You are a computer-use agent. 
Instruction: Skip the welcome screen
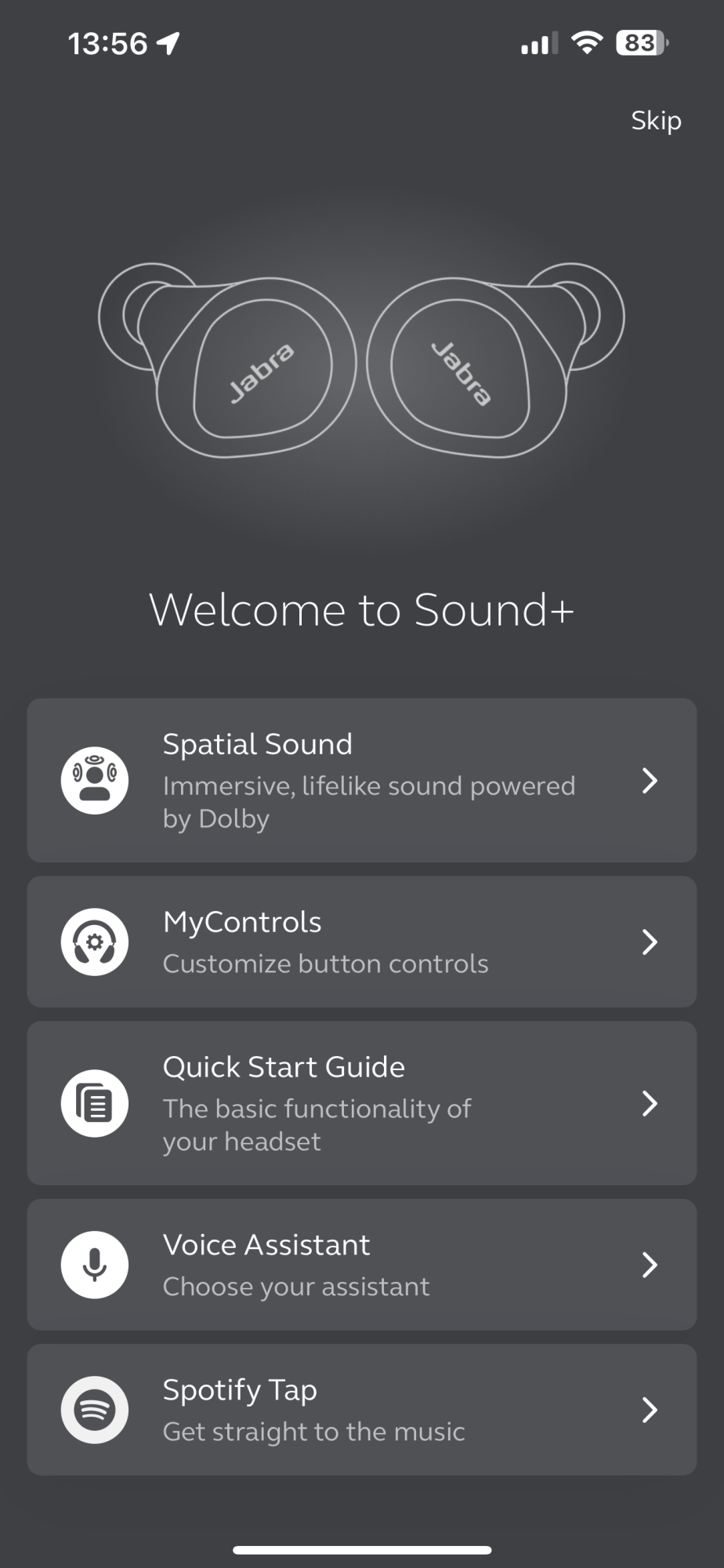tap(656, 121)
